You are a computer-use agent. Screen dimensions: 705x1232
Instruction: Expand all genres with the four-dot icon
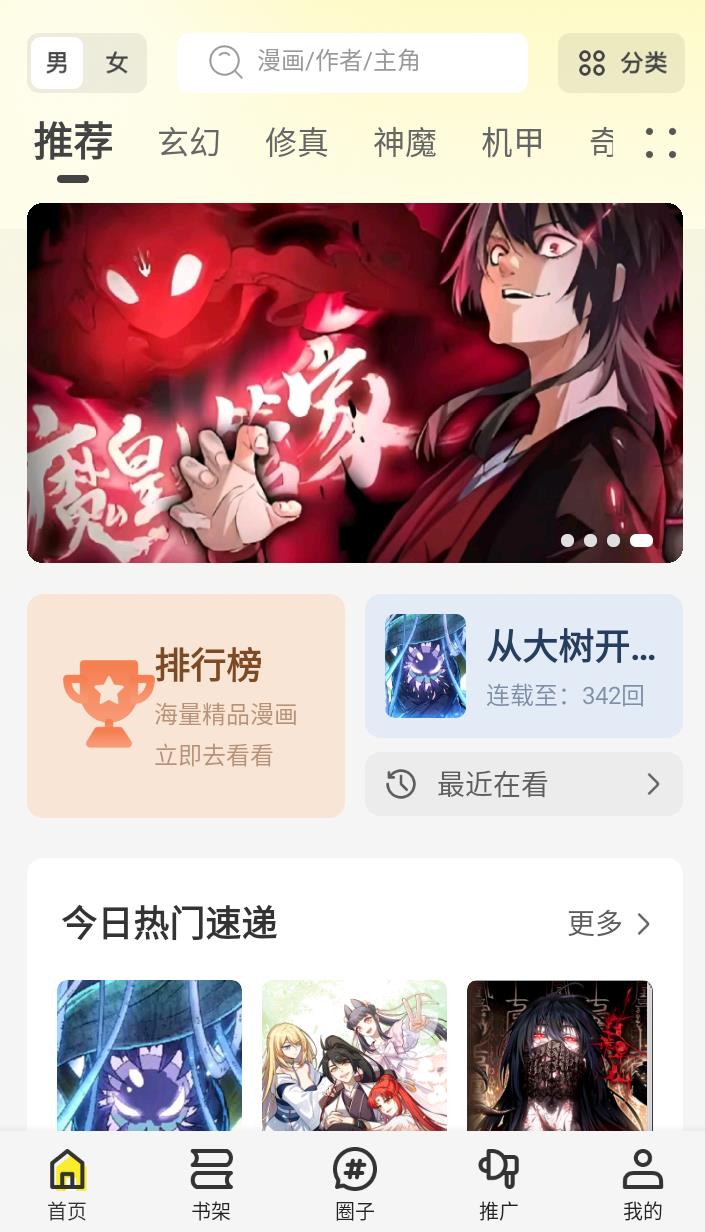tap(660, 143)
